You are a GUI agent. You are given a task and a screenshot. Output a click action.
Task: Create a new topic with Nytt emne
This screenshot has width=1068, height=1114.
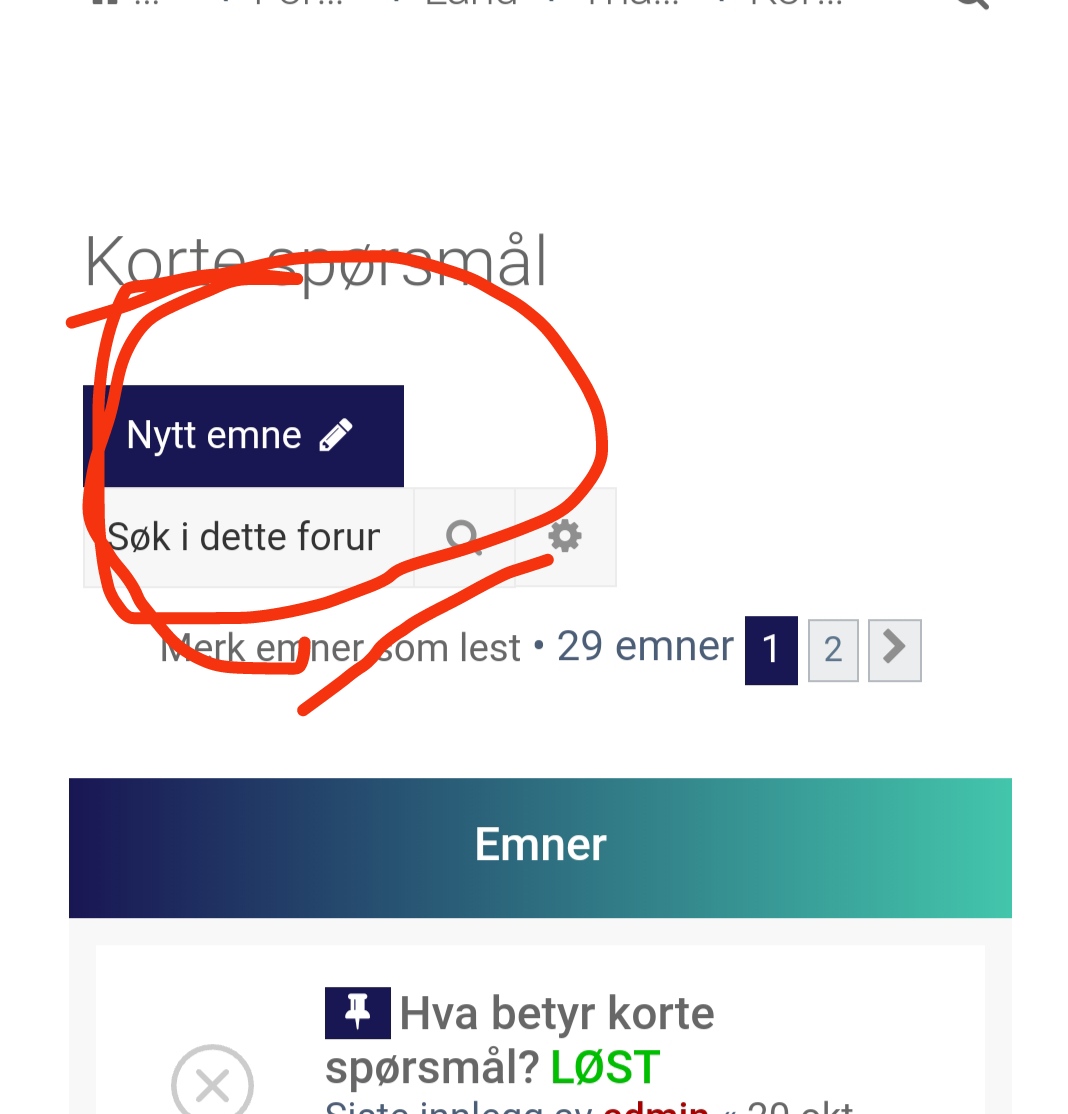(243, 436)
